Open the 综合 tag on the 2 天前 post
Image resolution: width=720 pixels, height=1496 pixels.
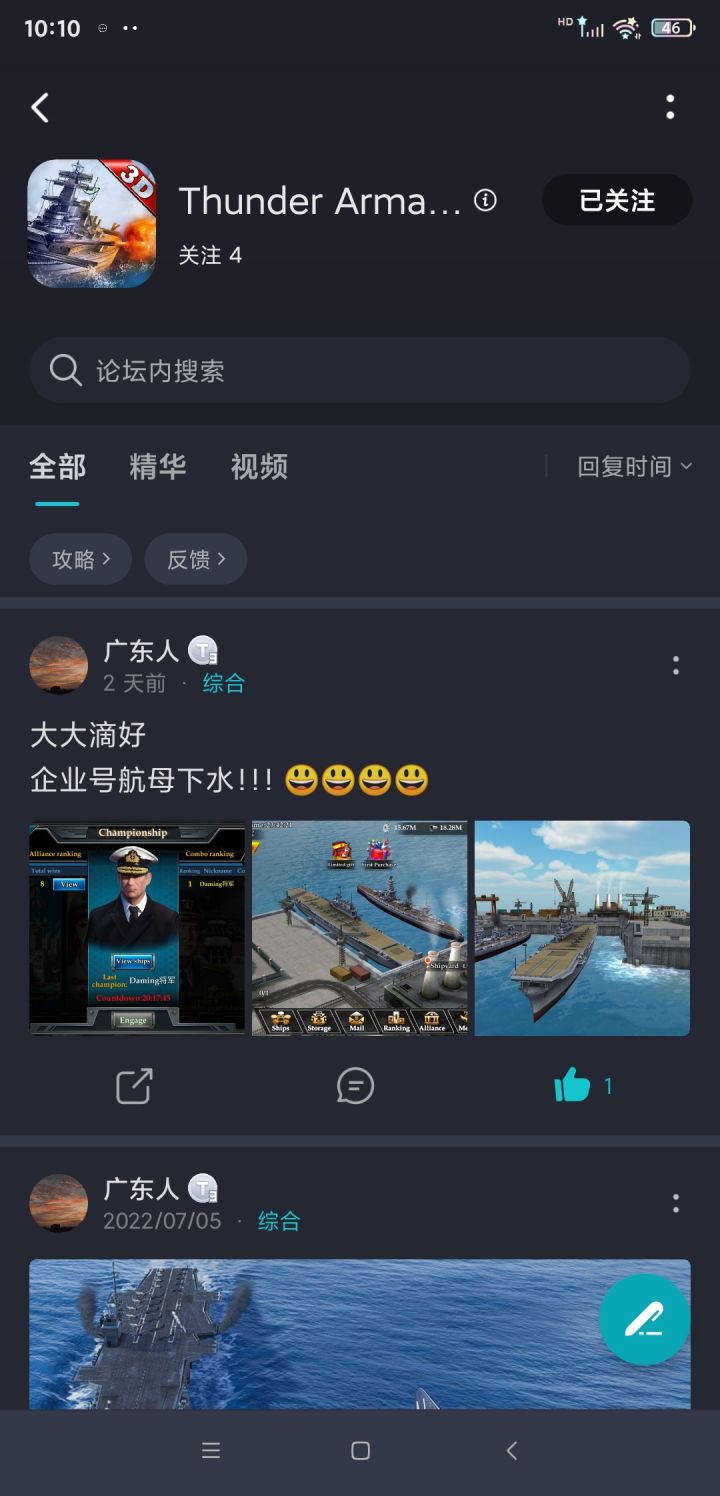tap(224, 683)
